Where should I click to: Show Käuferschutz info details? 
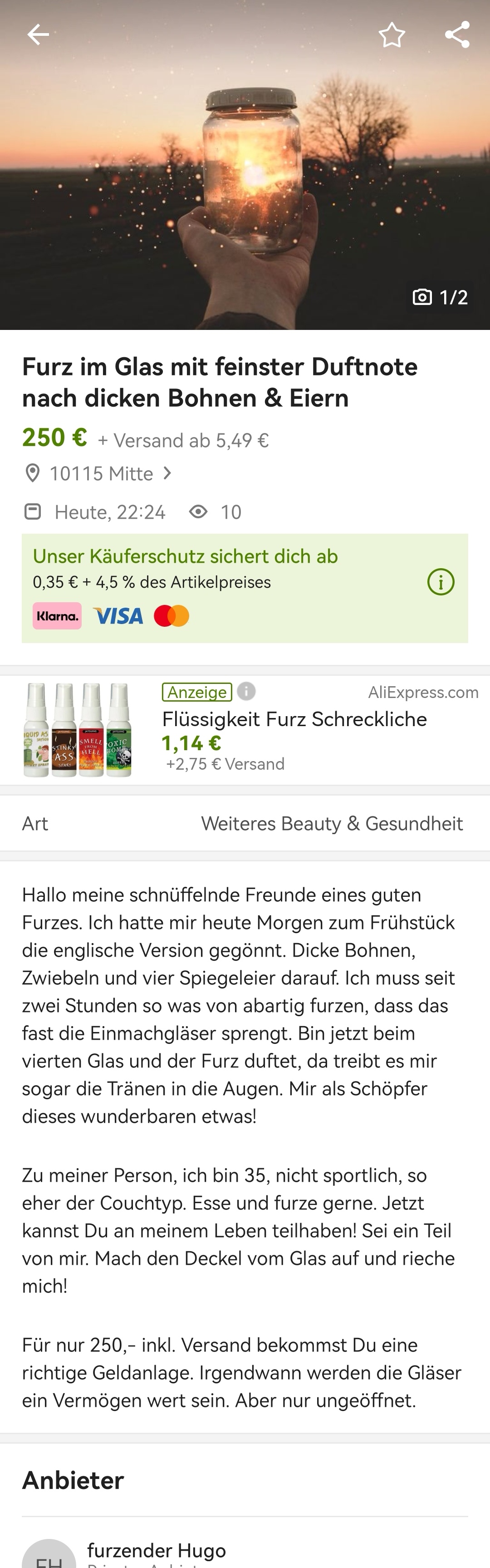(x=441, y=582)
